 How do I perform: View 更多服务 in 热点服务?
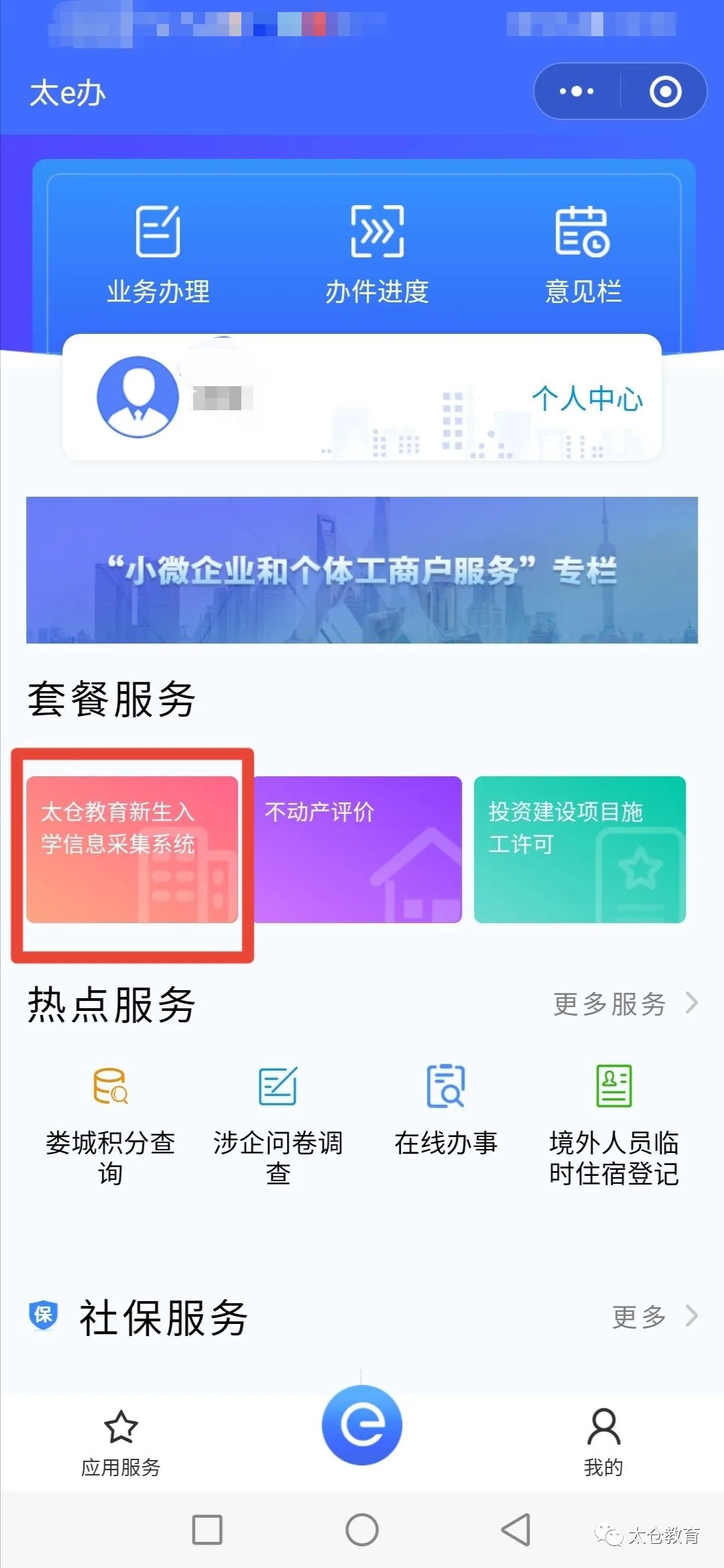click(625, 1004)
